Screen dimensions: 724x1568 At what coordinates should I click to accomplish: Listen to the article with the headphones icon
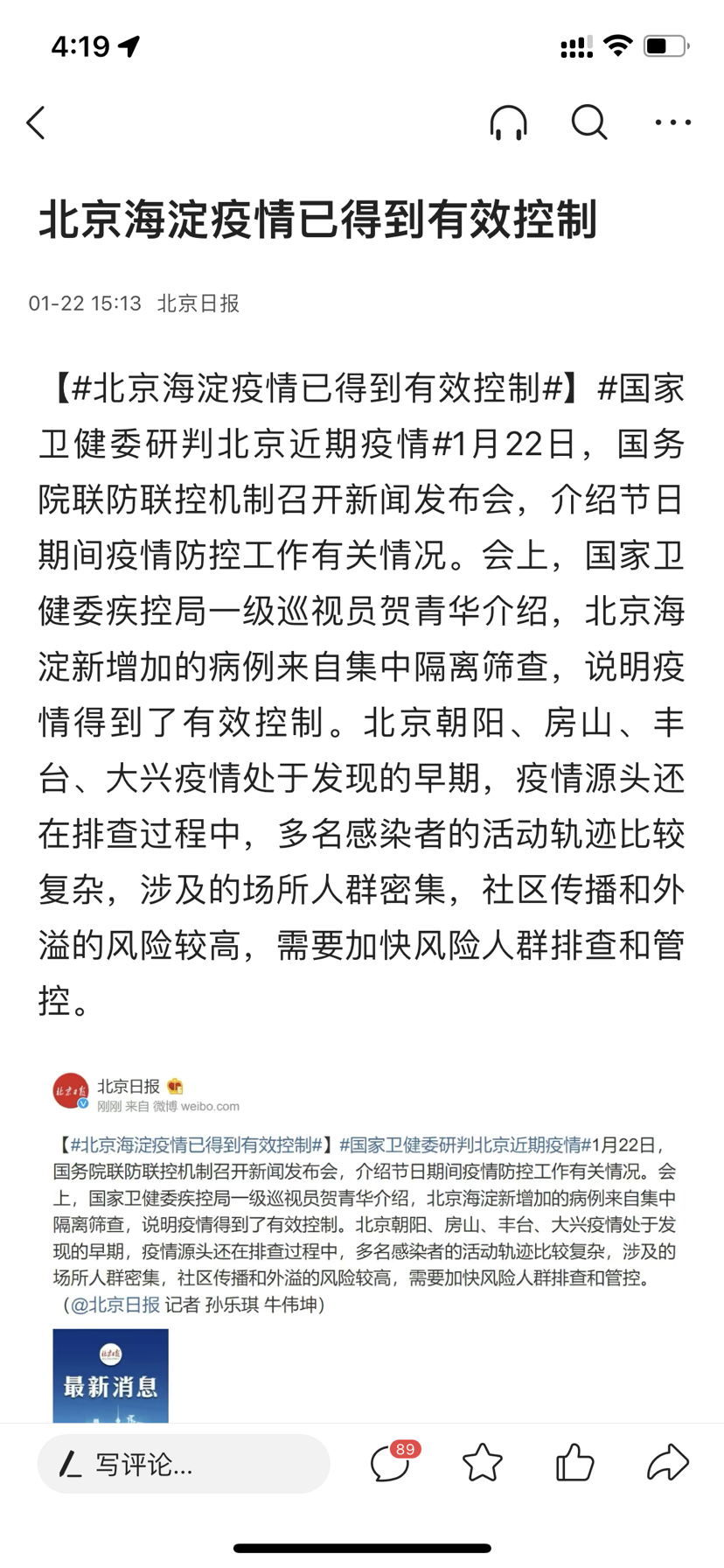[508, 123]
